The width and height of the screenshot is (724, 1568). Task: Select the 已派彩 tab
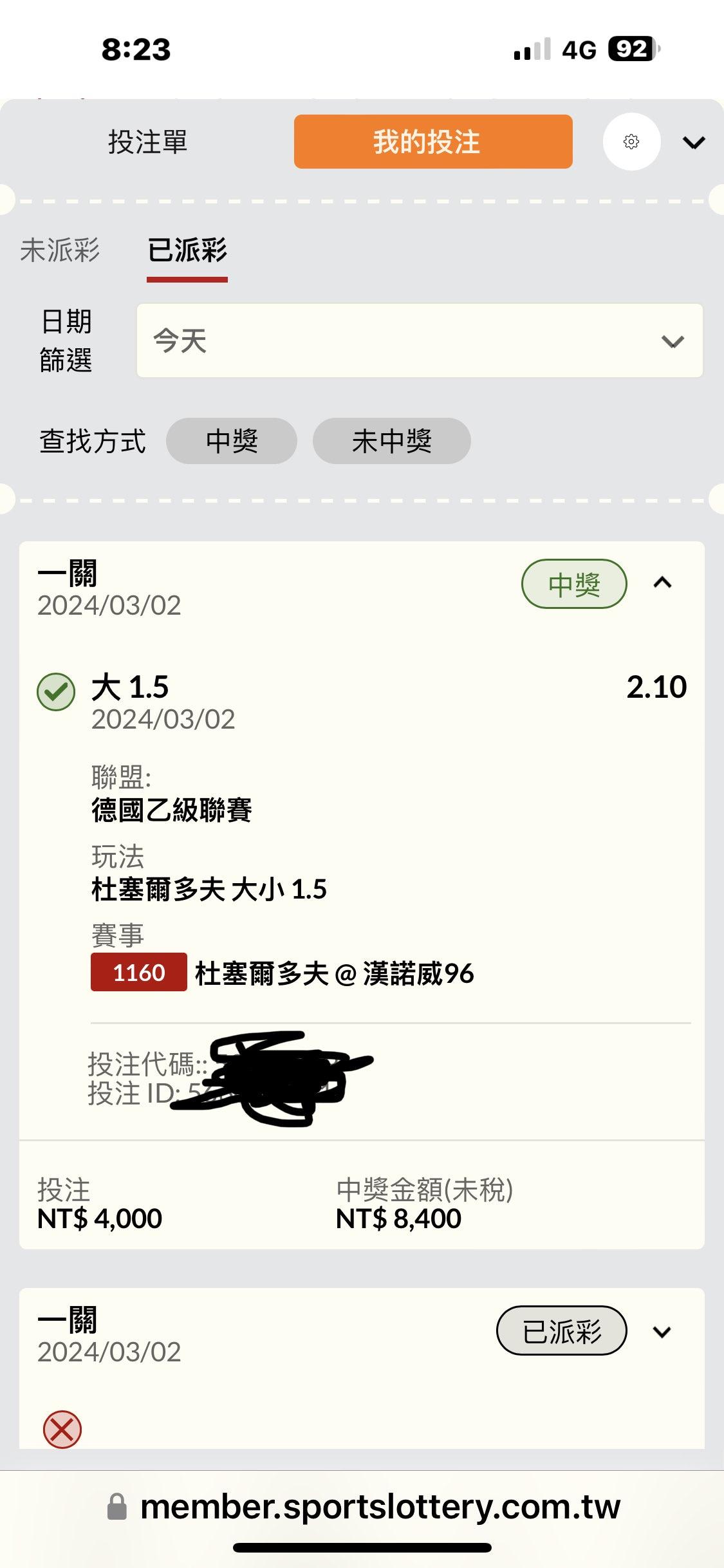click(x=187, y=250)
